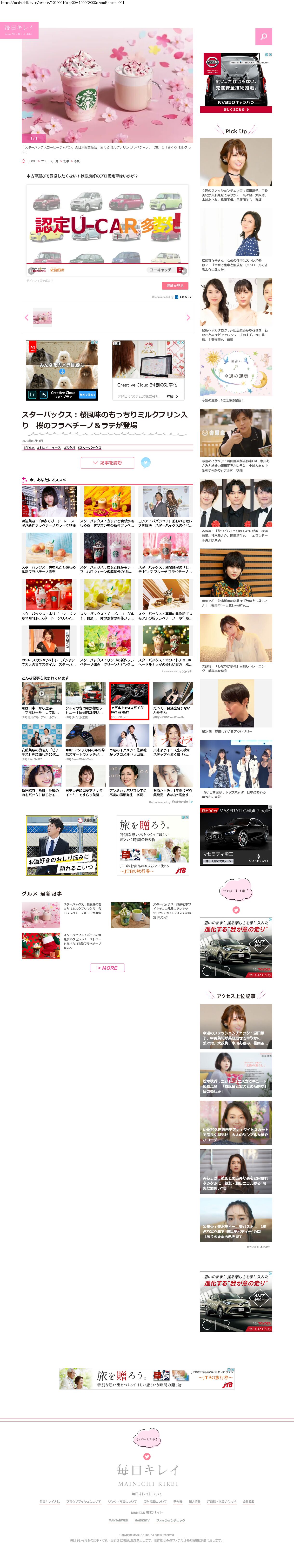Open the 毎日キレイとは footer link
This screenshot has width=294, height=1568.
click(50, 1502)
